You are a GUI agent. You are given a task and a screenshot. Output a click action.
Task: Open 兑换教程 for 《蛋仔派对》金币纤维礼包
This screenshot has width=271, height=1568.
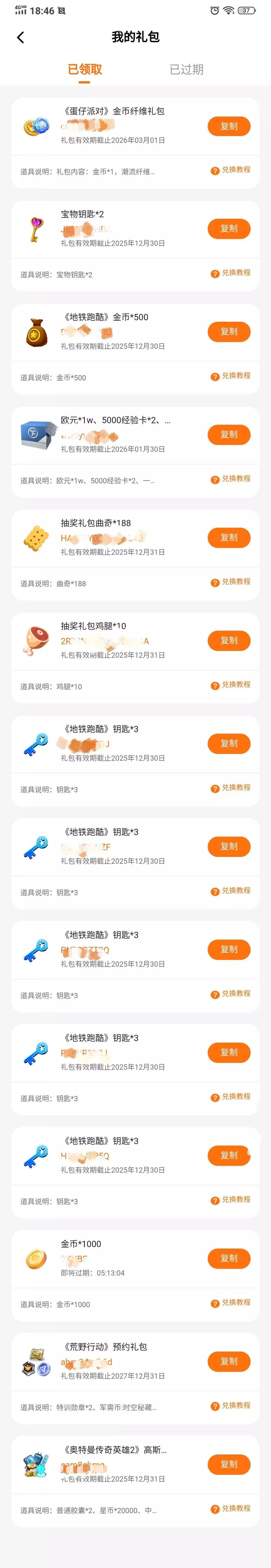231,170
